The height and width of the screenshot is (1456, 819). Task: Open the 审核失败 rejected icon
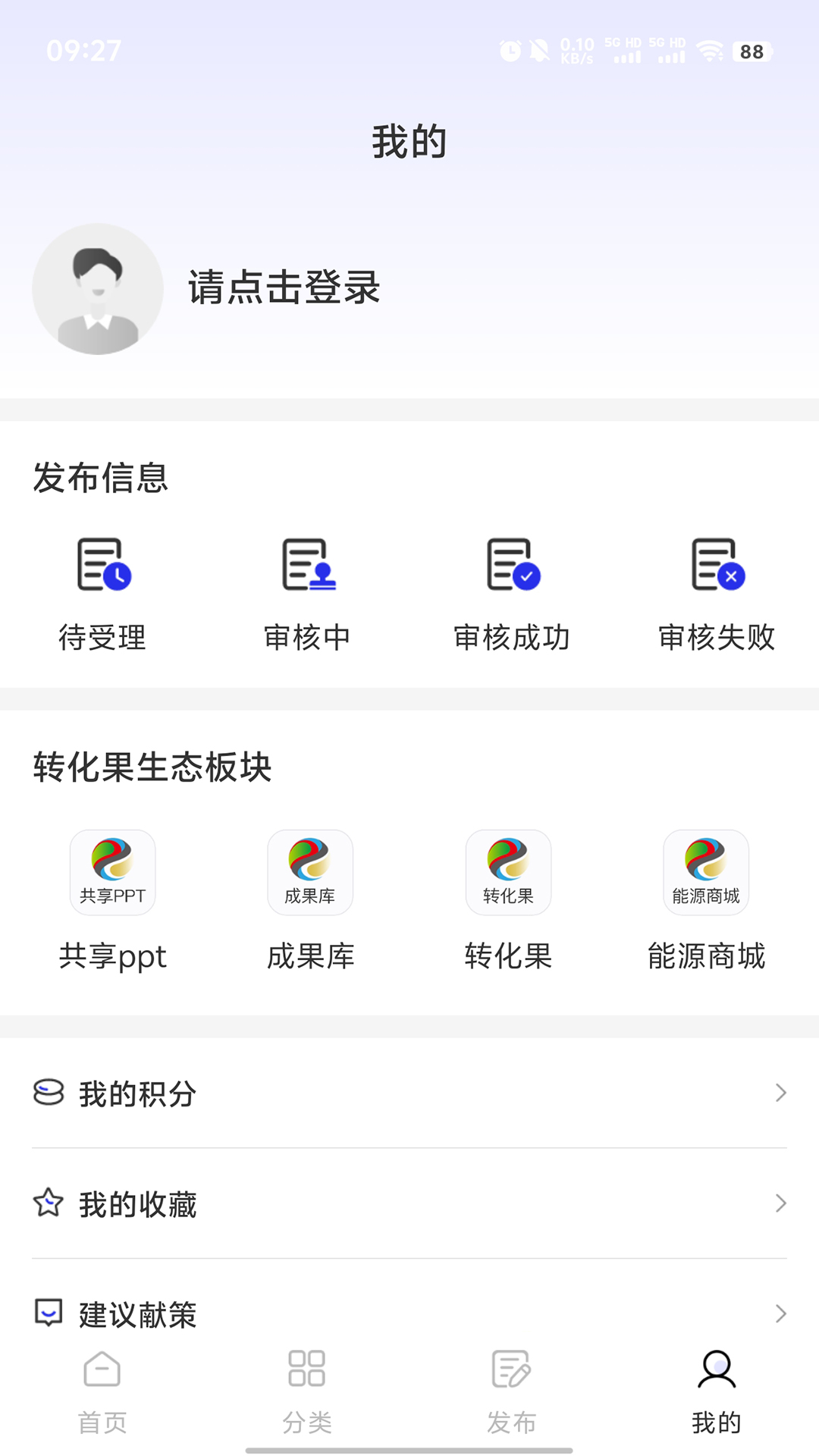click(x=716, y=566)
